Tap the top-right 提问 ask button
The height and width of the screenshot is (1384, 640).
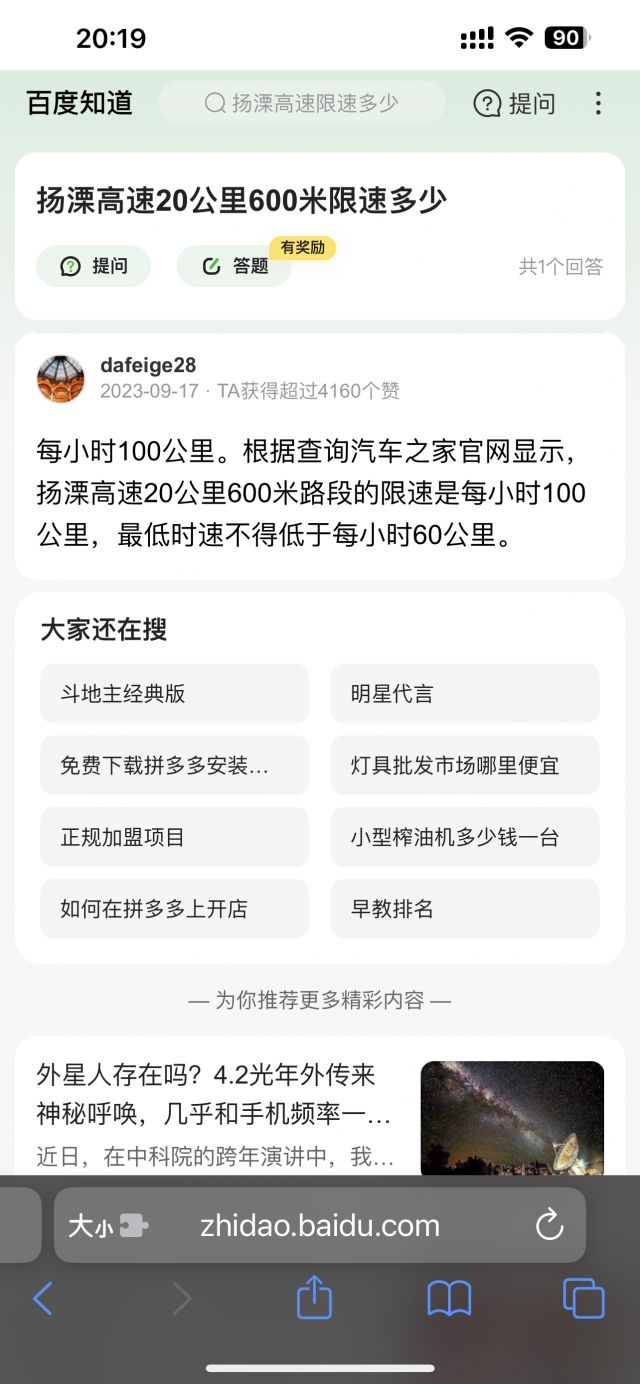[514, 103]
